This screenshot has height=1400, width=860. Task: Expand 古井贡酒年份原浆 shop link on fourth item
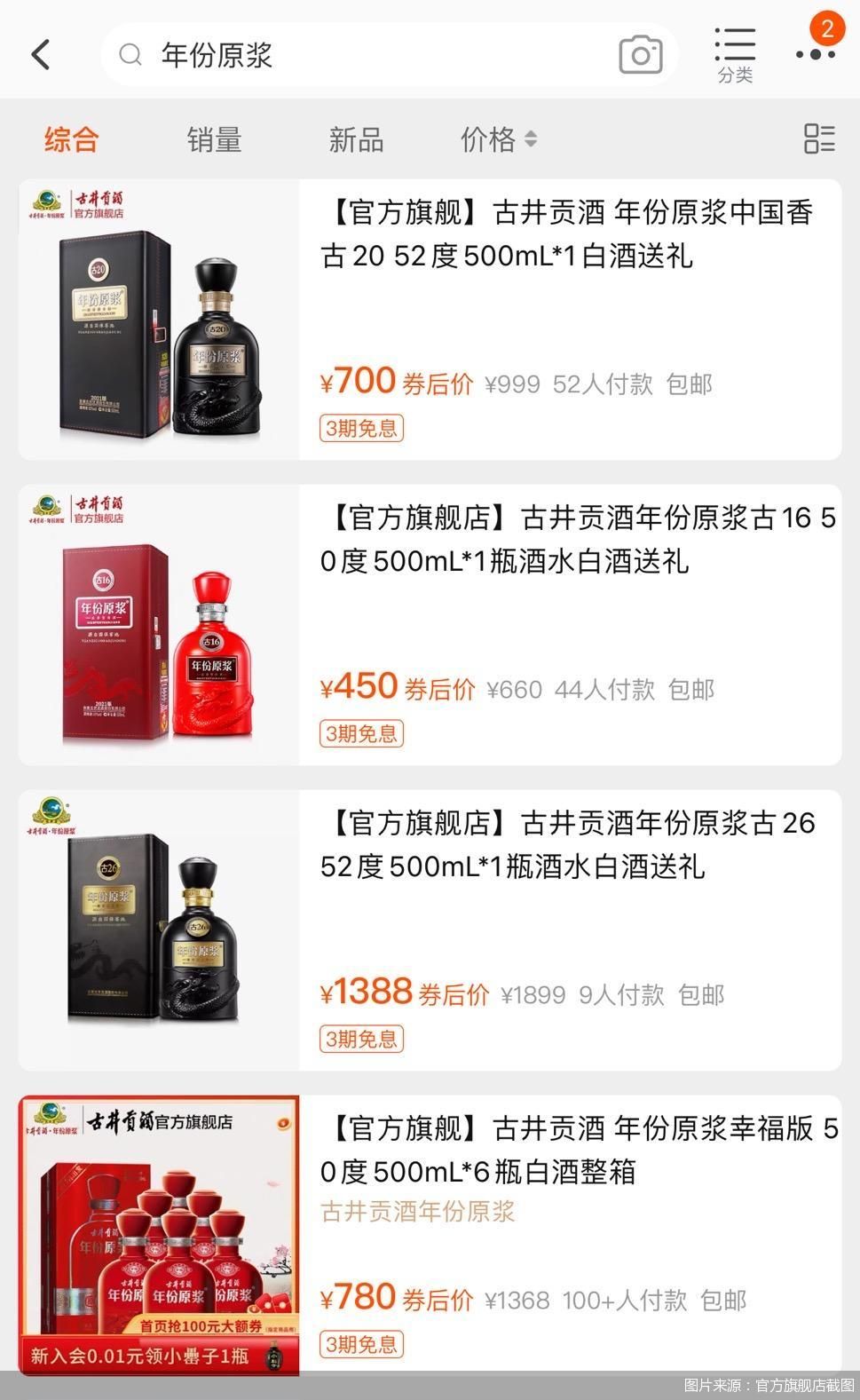click(x=418, y=1213)
